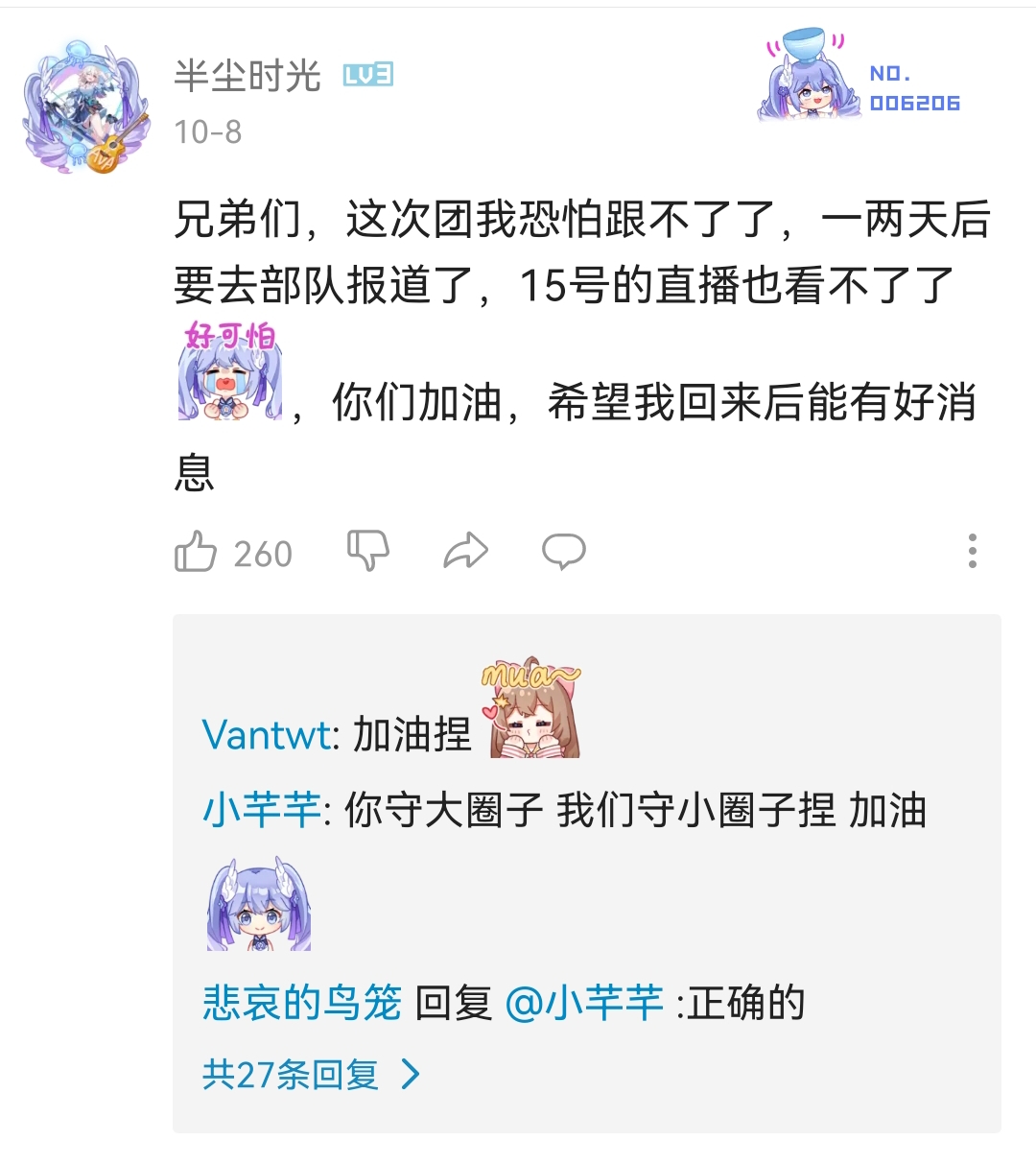The height and width of the screenshot is (1164, 1036).
Task: Open the comment's three-dot overflow menu
Action: (973, 551)
